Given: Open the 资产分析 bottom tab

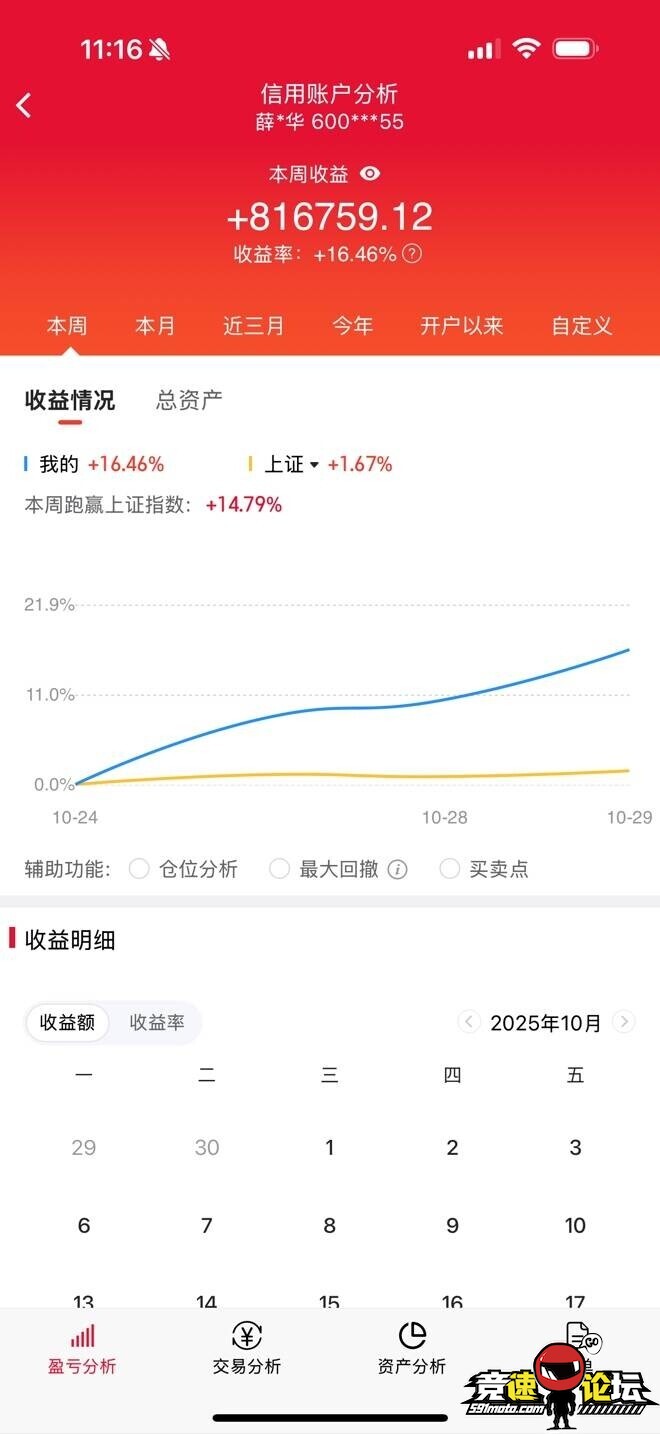Looking at the screenshot, I should pos(412,1348).
